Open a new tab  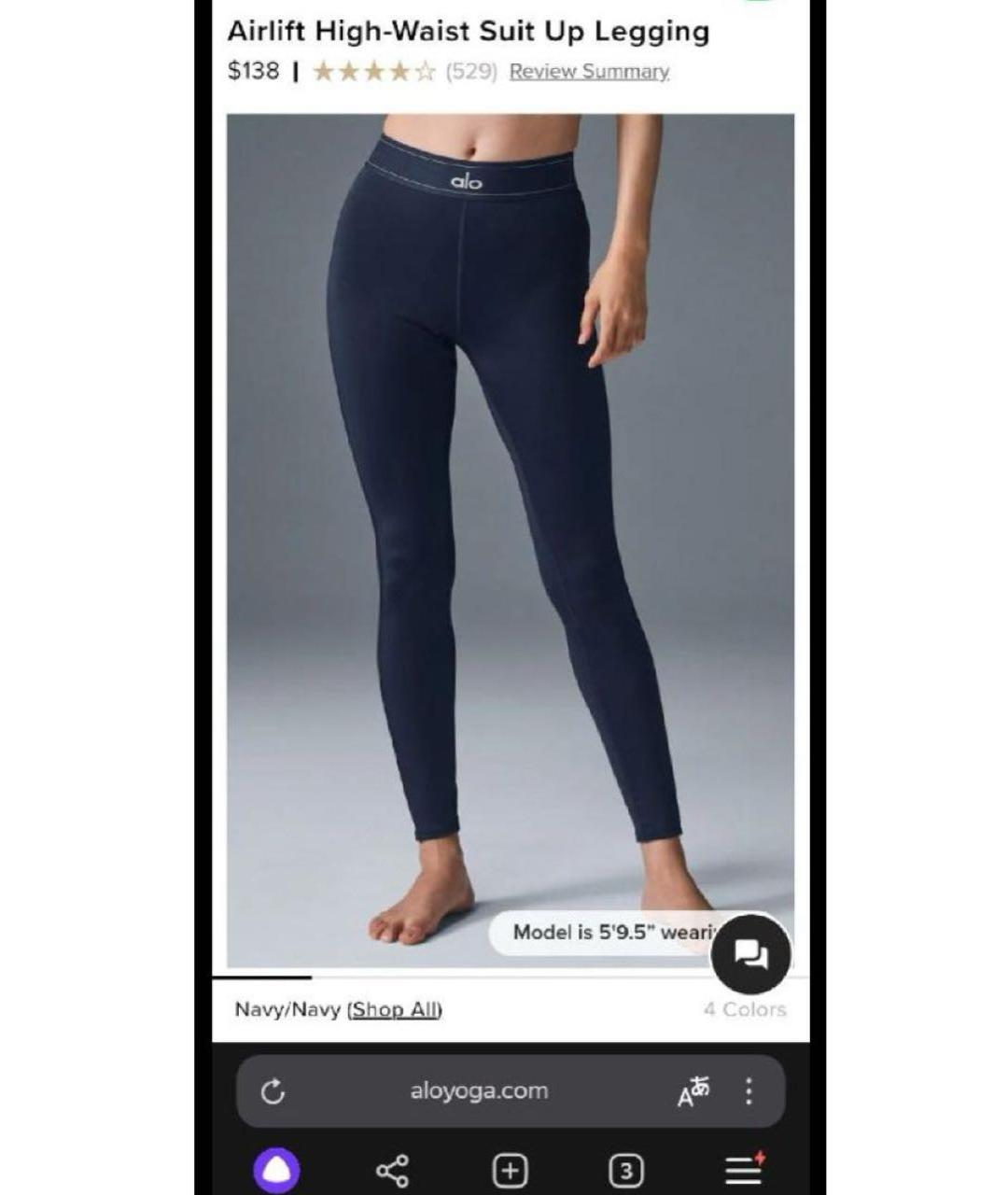pyautogui.click(x=510, y=1170)
